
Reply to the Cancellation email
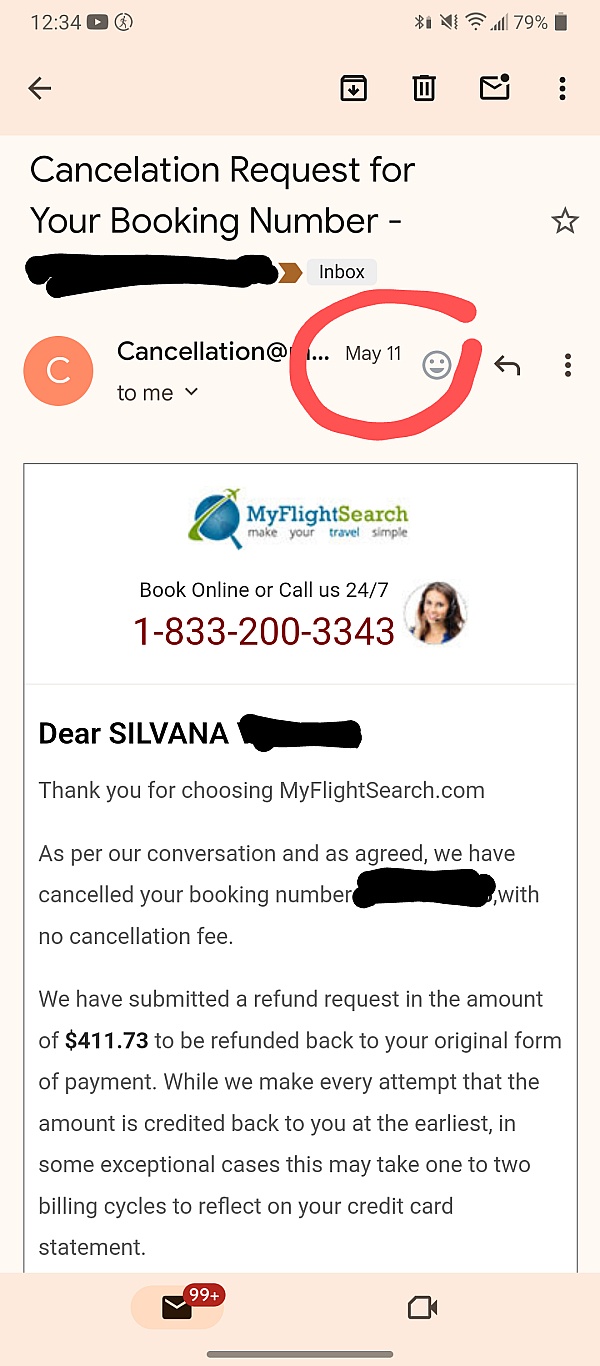tap(508, 366)
